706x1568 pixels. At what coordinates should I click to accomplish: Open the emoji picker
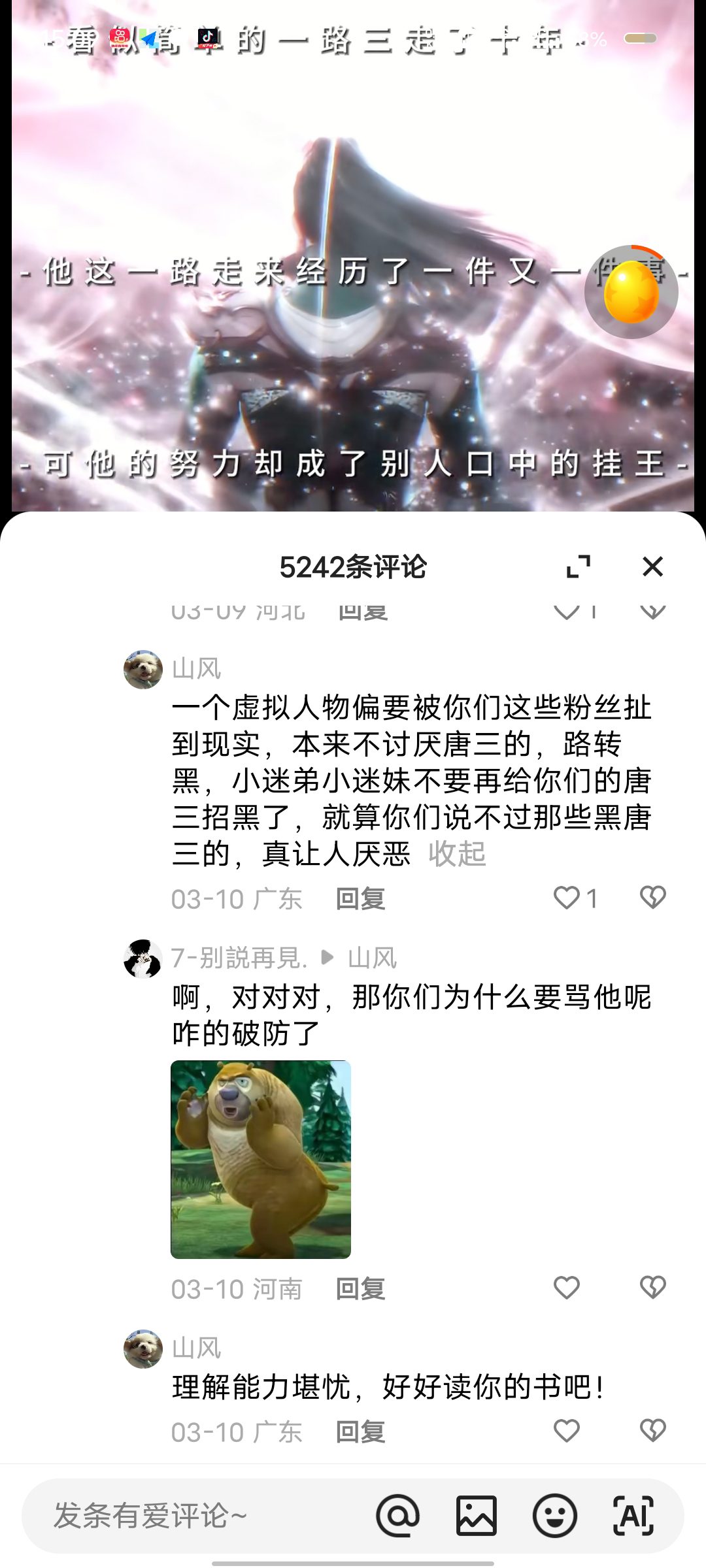[x=554, y=1516]
